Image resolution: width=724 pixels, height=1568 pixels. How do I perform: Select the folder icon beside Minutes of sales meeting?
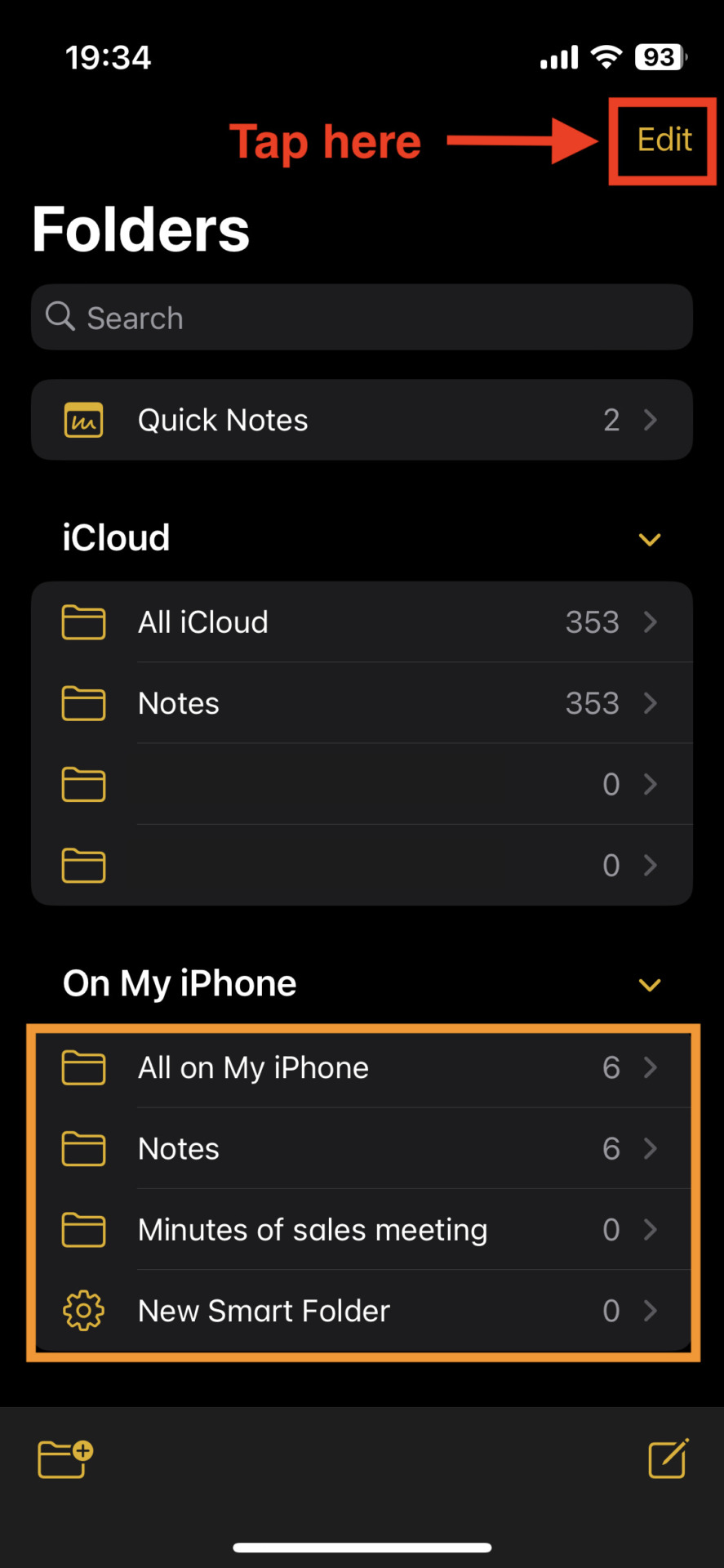tap(82, 1229)
